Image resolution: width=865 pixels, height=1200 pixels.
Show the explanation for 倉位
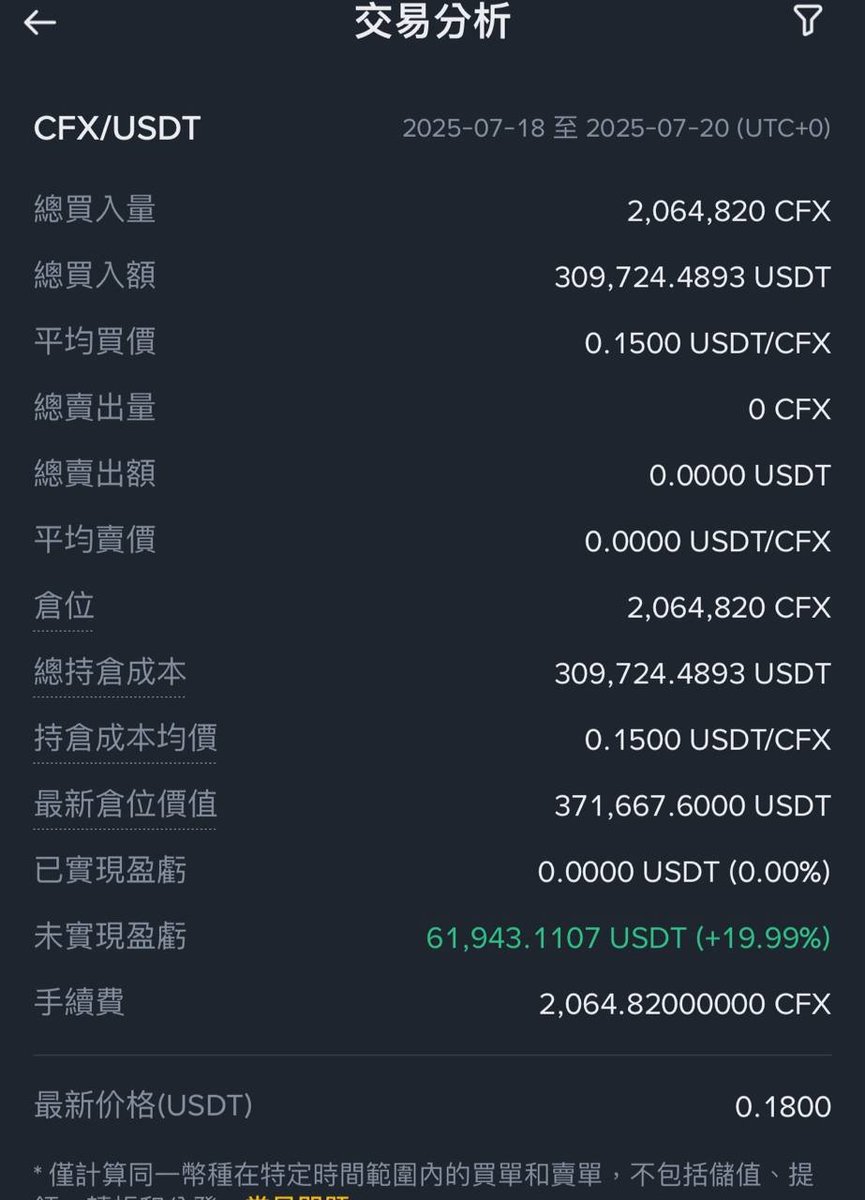coord(64,607)
